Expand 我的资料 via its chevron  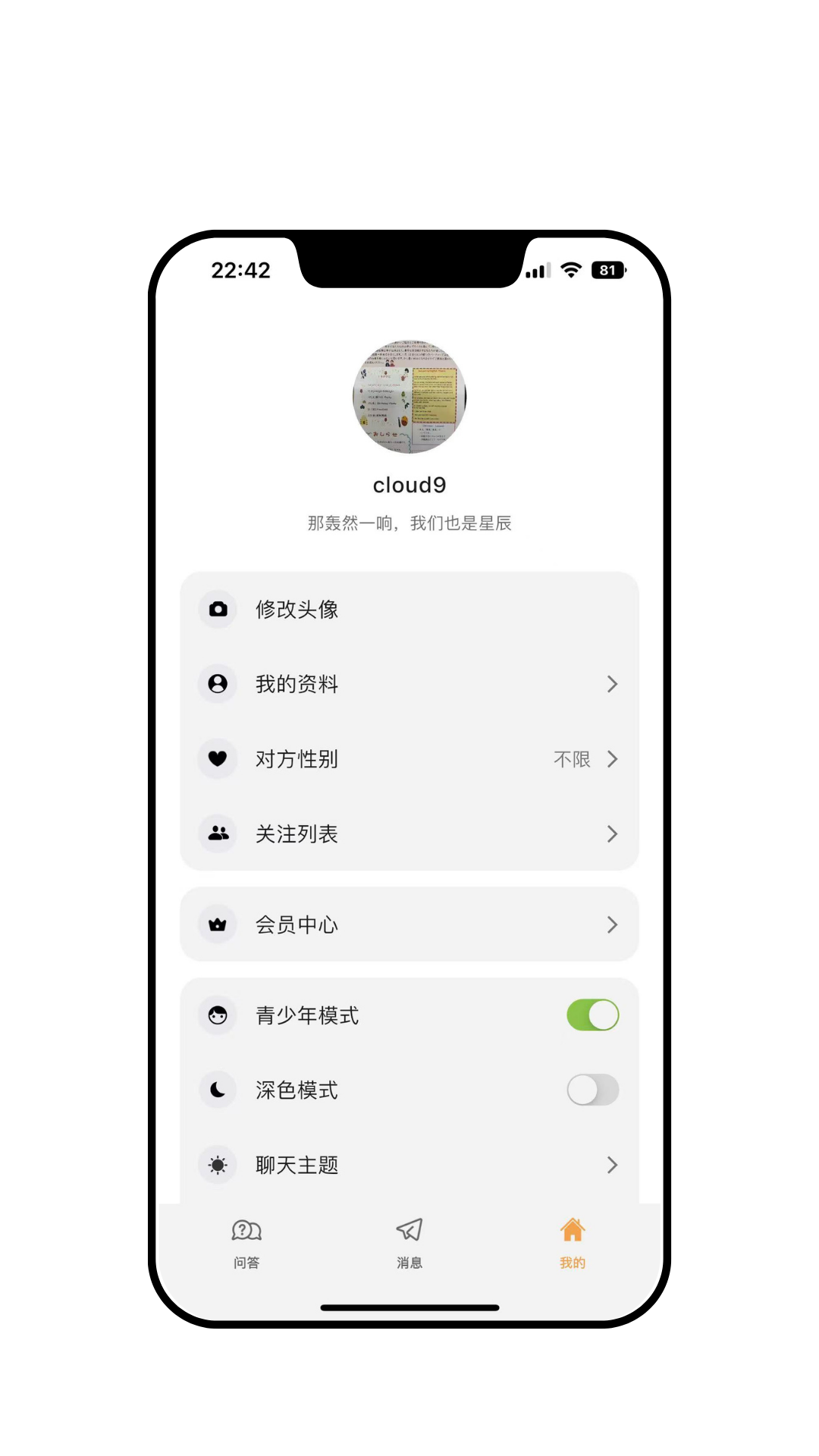pyautogui.click(x=613, y=684)
